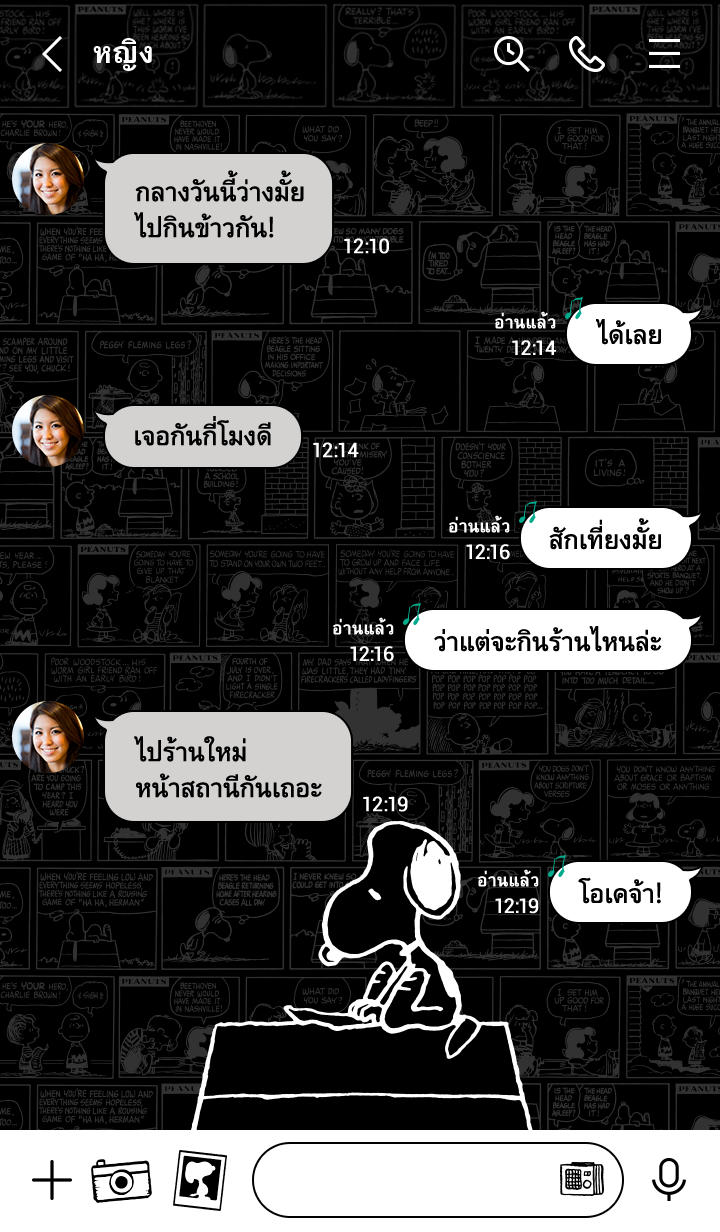View หญิง's profile from the 12:10 message avatar

click(x=48, y=180)
